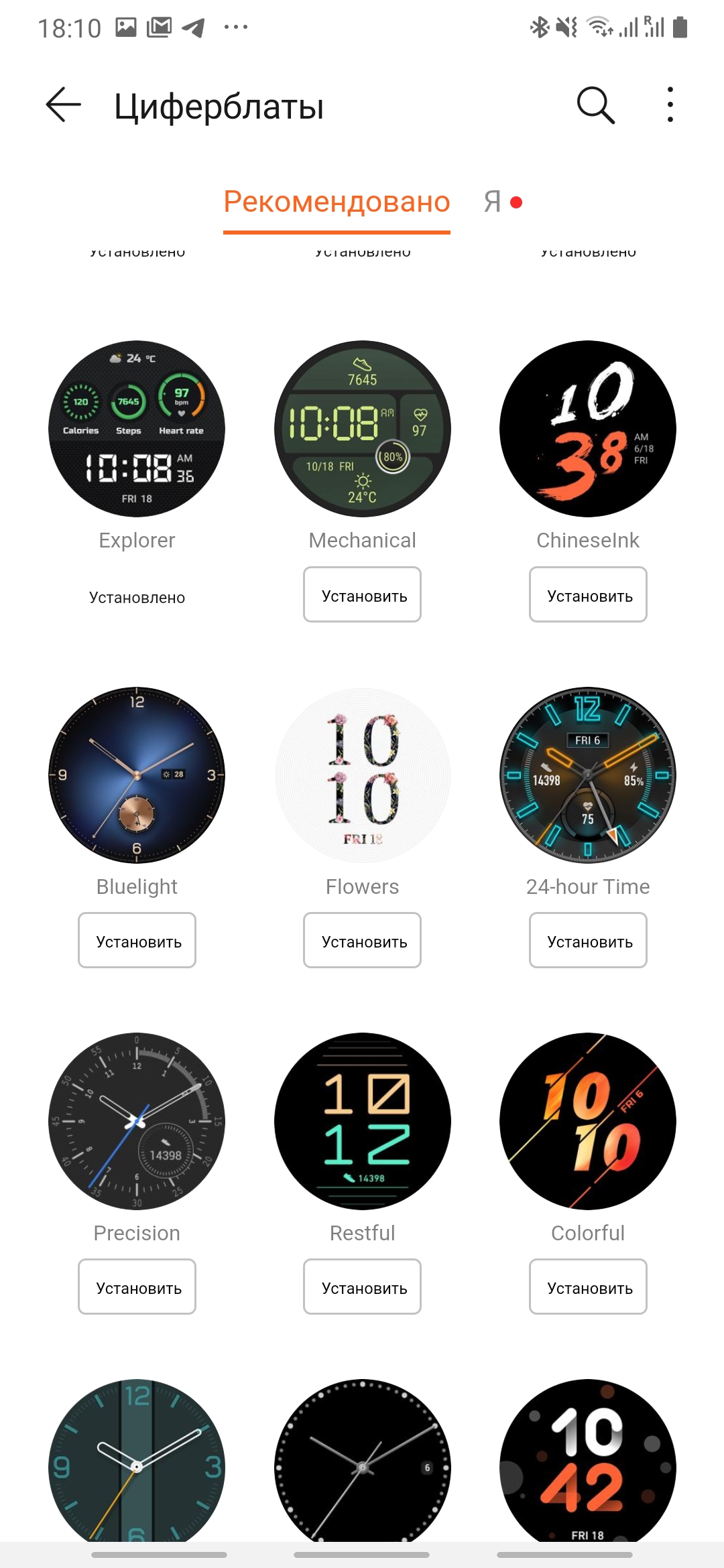The image size is (724, 1568).
Task: View the Mechanical watch face details
Action: pyautogui.click(x=362, y=429)
